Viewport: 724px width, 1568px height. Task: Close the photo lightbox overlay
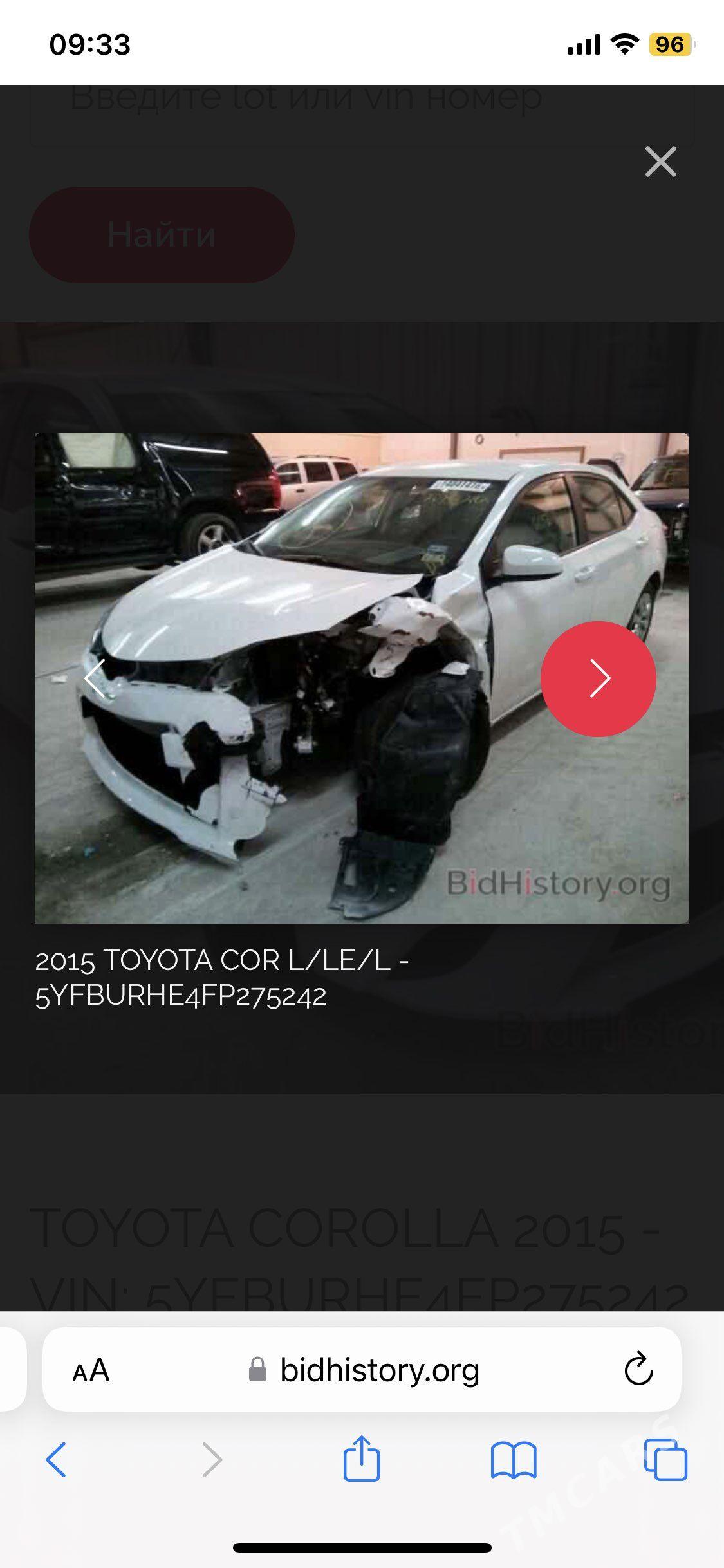click(x=660, y=162)
